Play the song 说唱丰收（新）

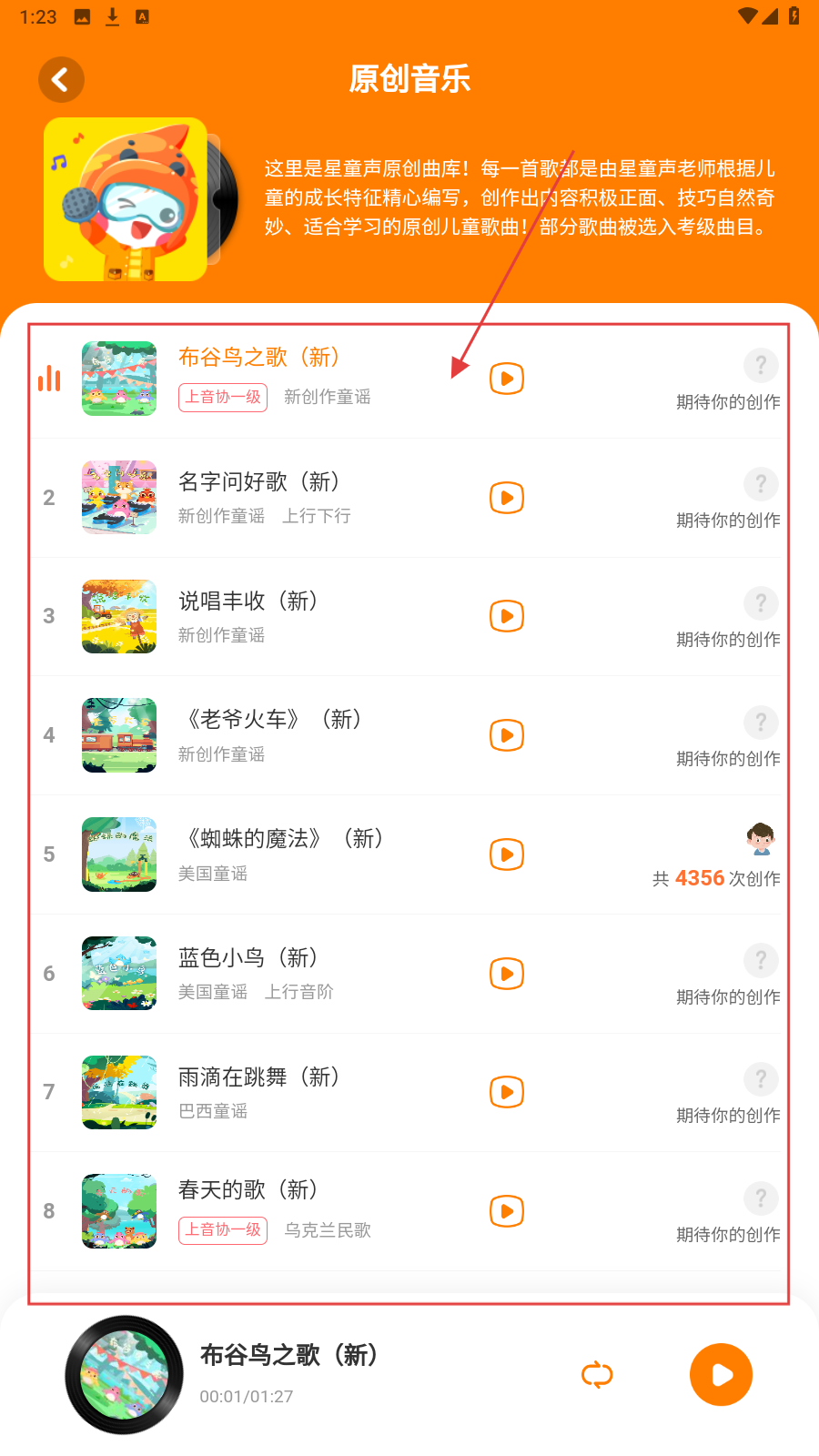507,616
